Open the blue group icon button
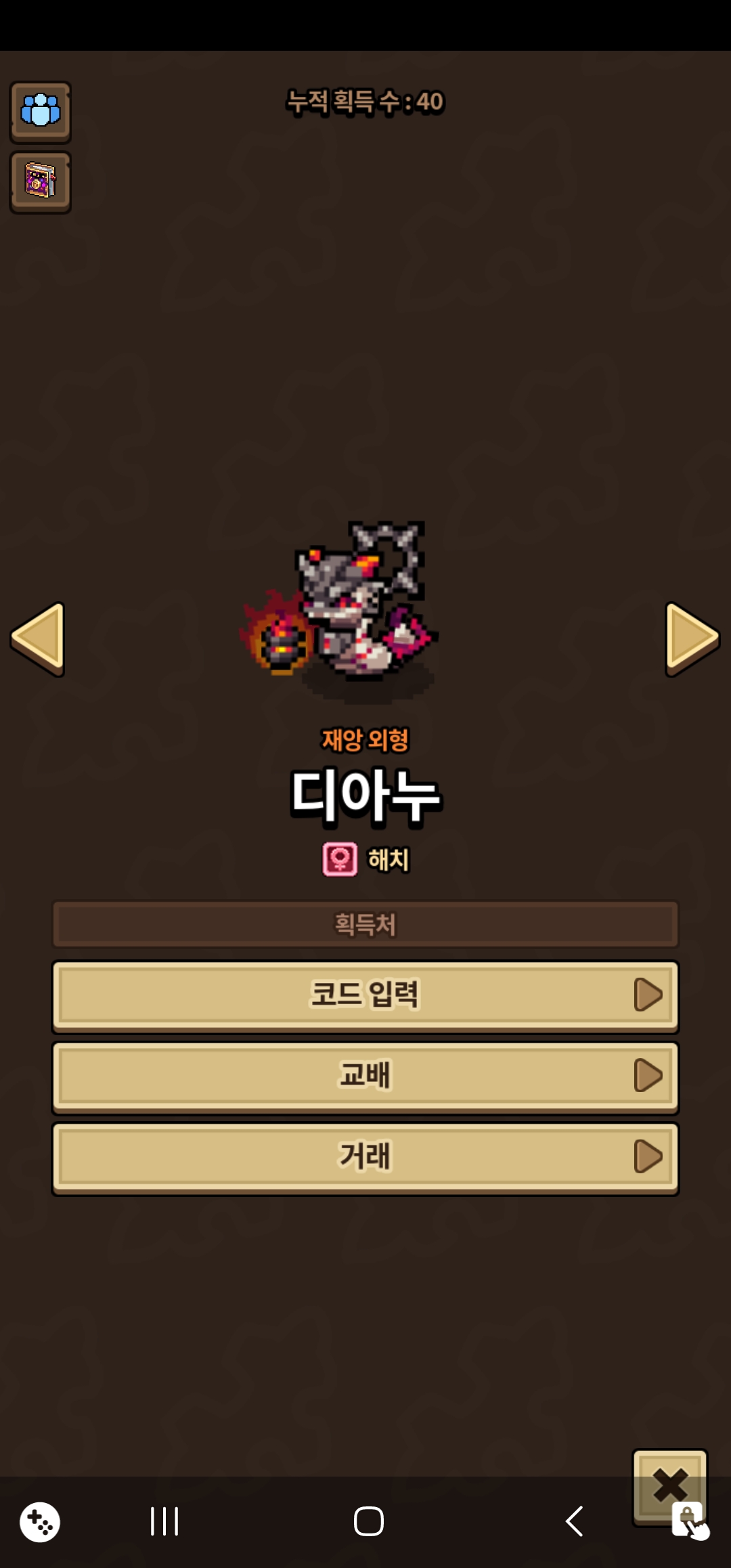Screen dimensions: 731x1568 point(40,112)
